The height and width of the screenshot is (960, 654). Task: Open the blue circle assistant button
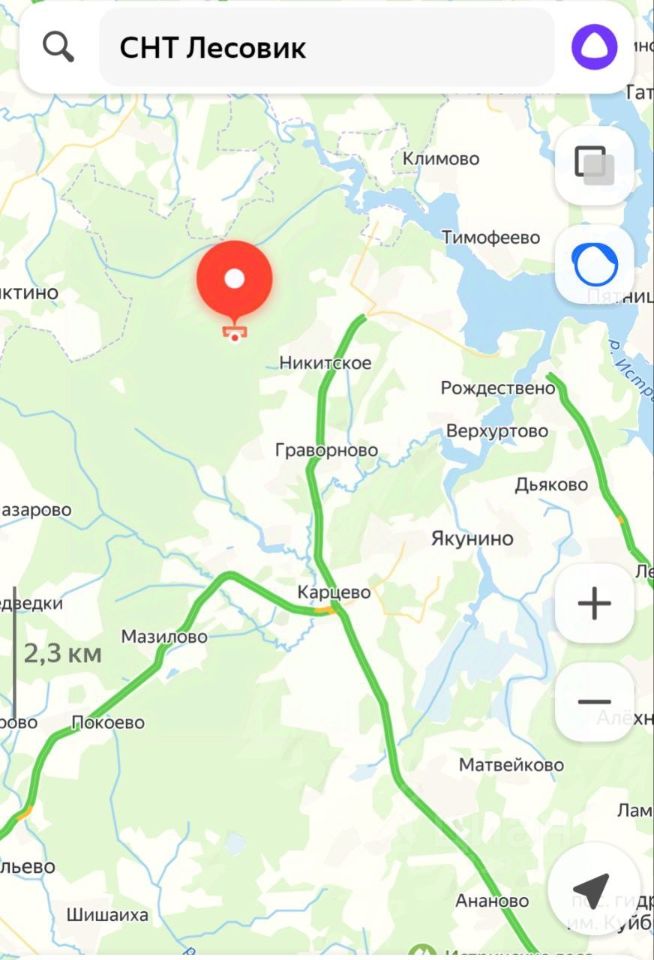[594, 264]
